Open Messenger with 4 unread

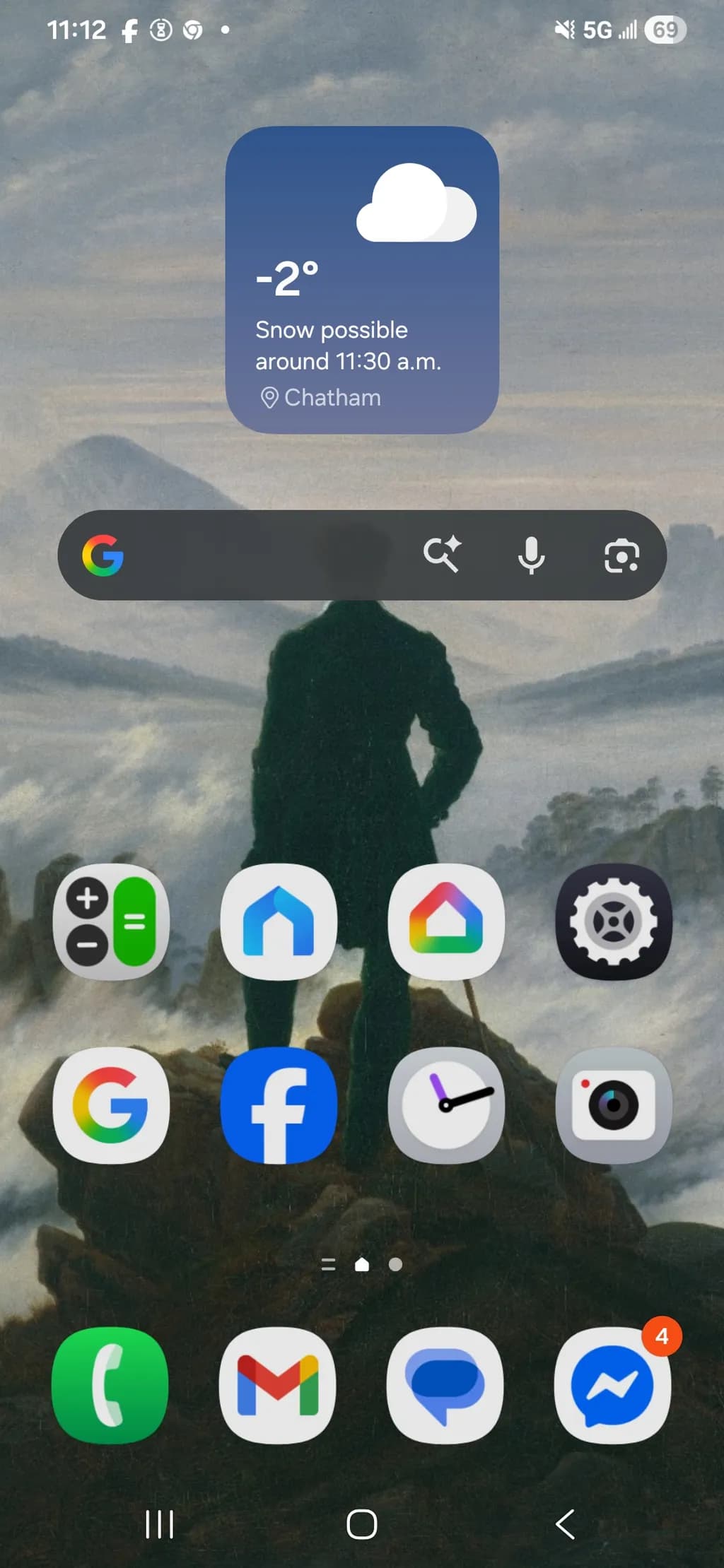coord(613,1385)
